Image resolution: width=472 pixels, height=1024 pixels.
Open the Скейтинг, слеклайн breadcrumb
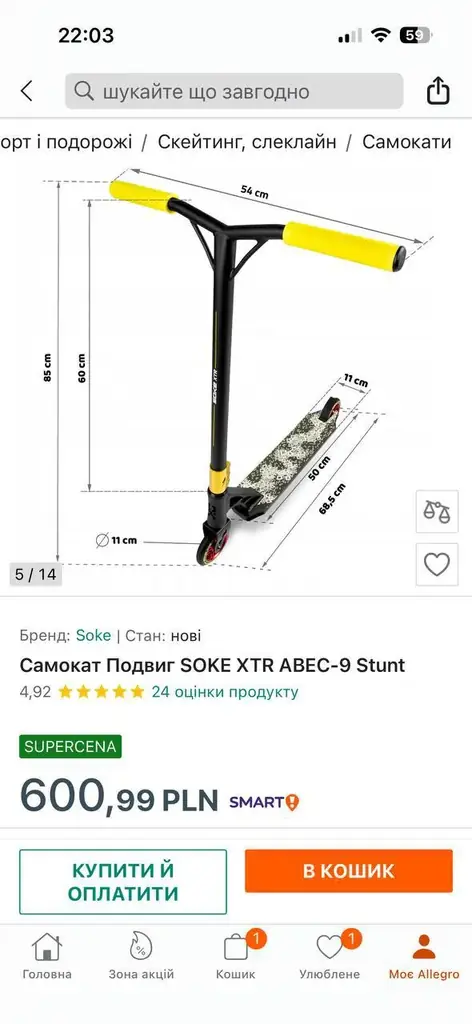[x=247, y=142]
